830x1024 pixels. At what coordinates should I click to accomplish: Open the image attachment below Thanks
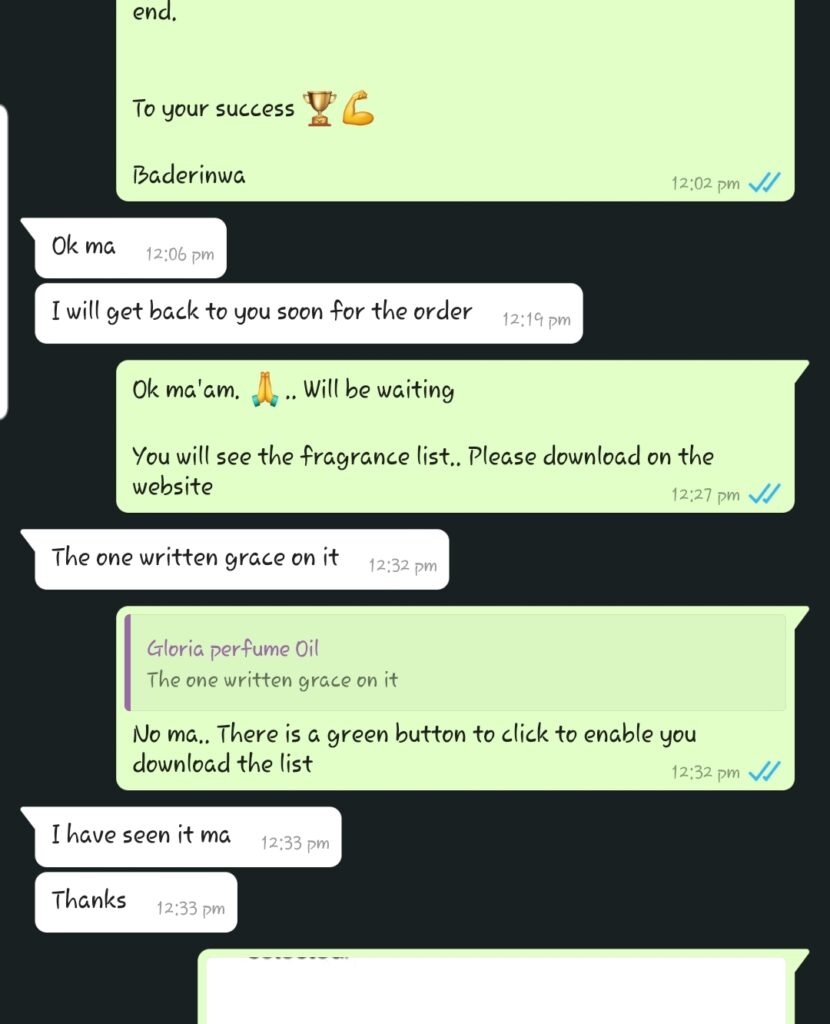pos(496,990)
